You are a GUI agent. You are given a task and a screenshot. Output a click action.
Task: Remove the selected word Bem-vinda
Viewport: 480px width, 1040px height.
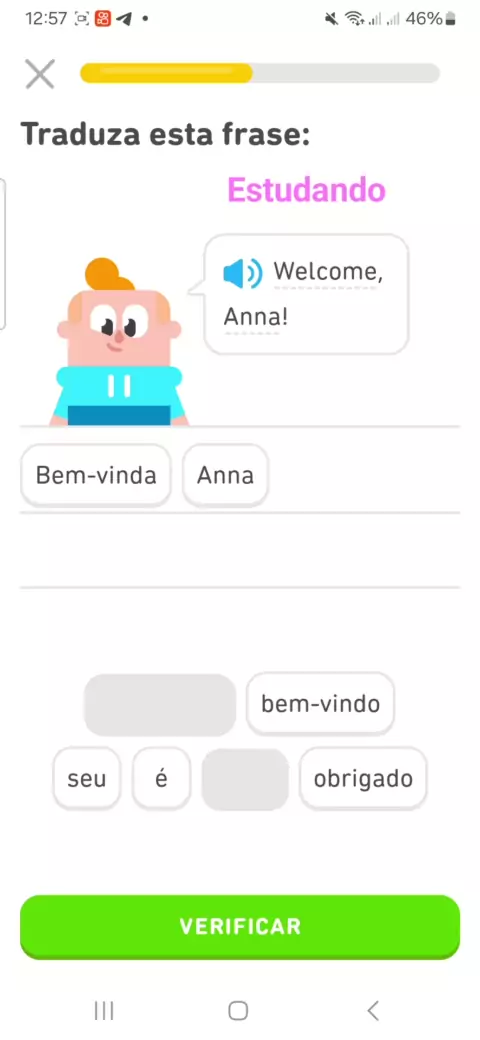tap(96, 476)
